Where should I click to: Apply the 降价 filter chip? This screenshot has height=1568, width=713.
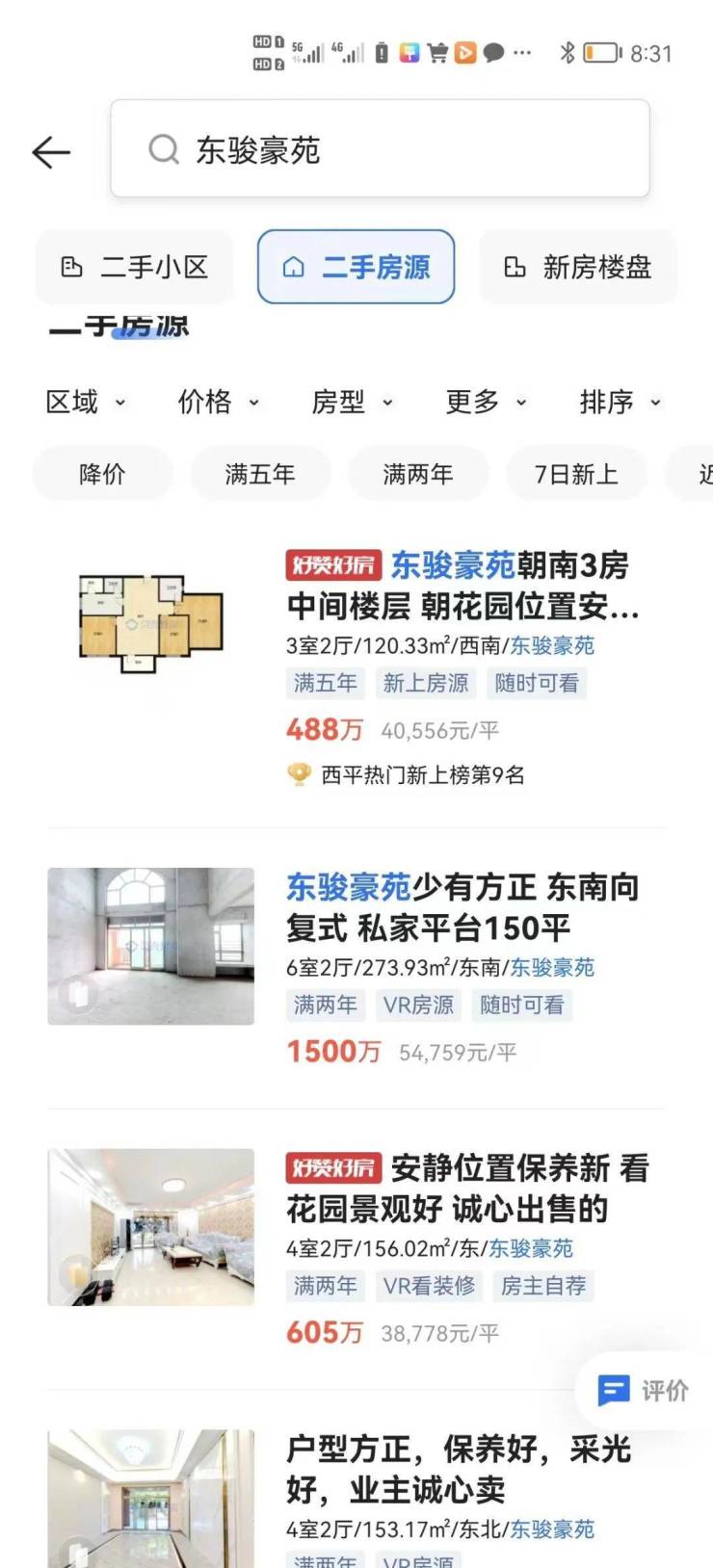(102, 474)
